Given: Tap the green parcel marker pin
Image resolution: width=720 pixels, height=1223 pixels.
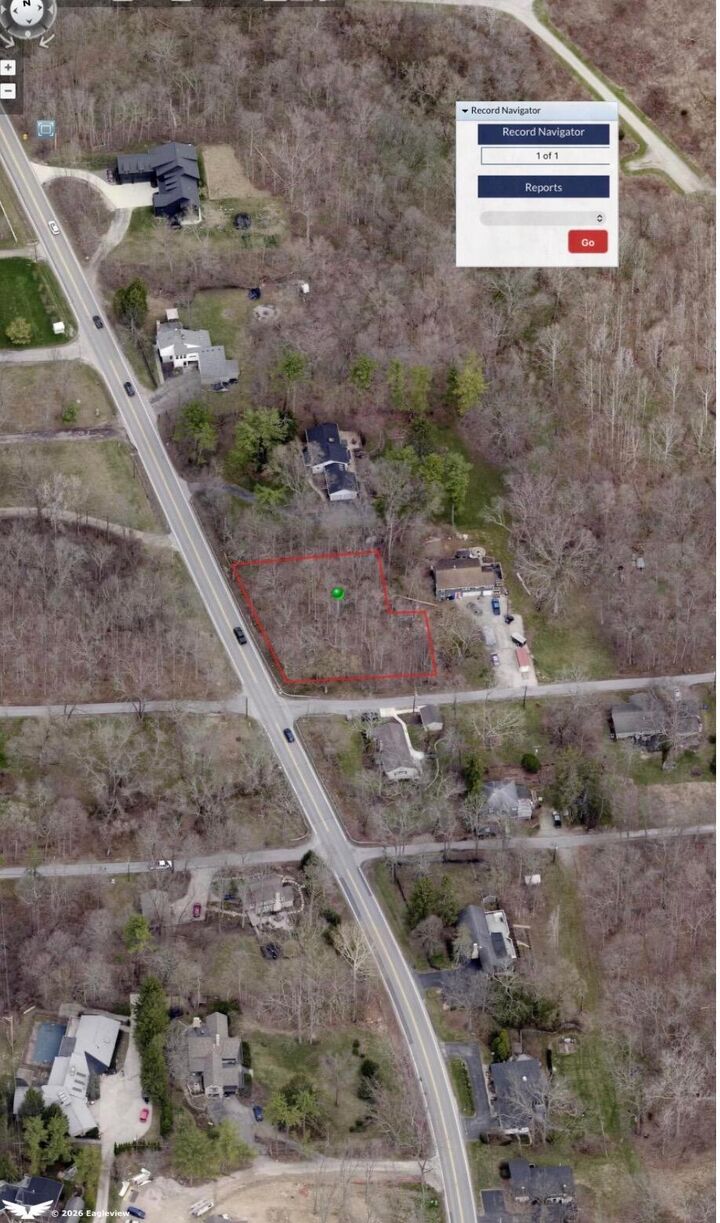Looking at the screenshot, I should pos(338,593).
